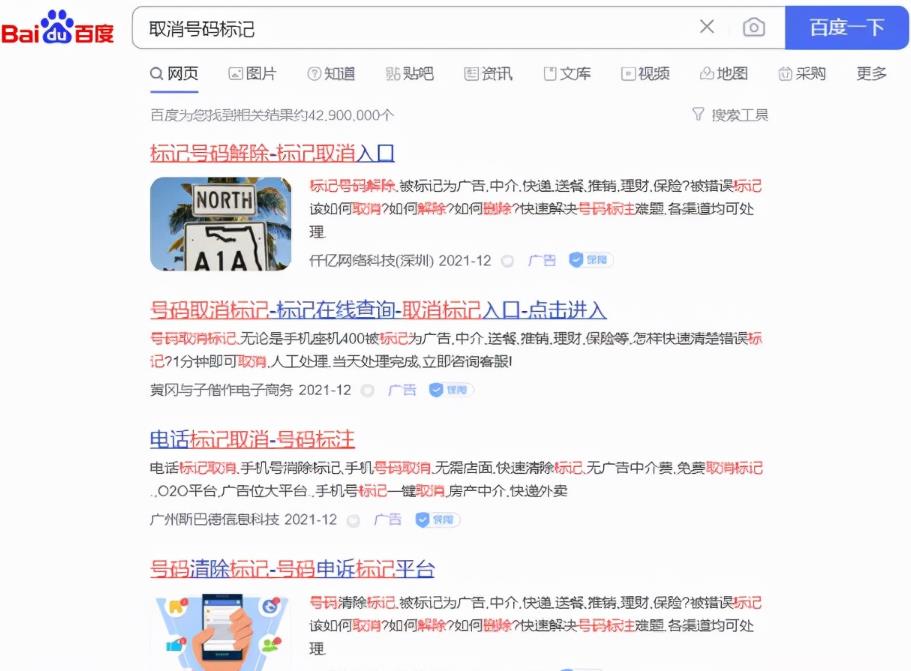Go to the Baidu logo homepage
The image size is (911, 671).
point(58,28)
